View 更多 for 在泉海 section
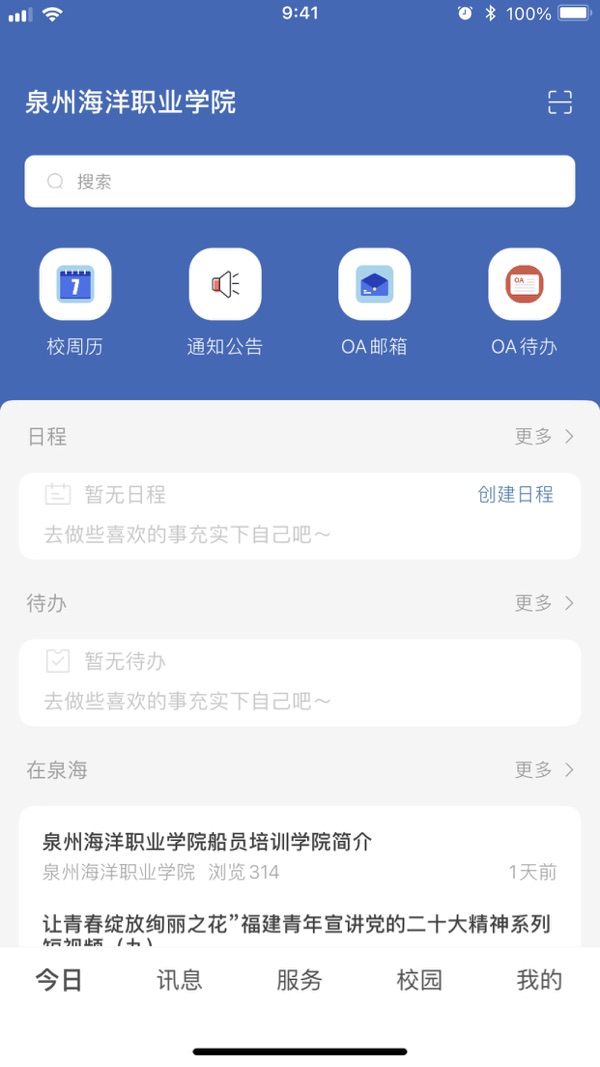600x1067 pixels. coord(544,769)
